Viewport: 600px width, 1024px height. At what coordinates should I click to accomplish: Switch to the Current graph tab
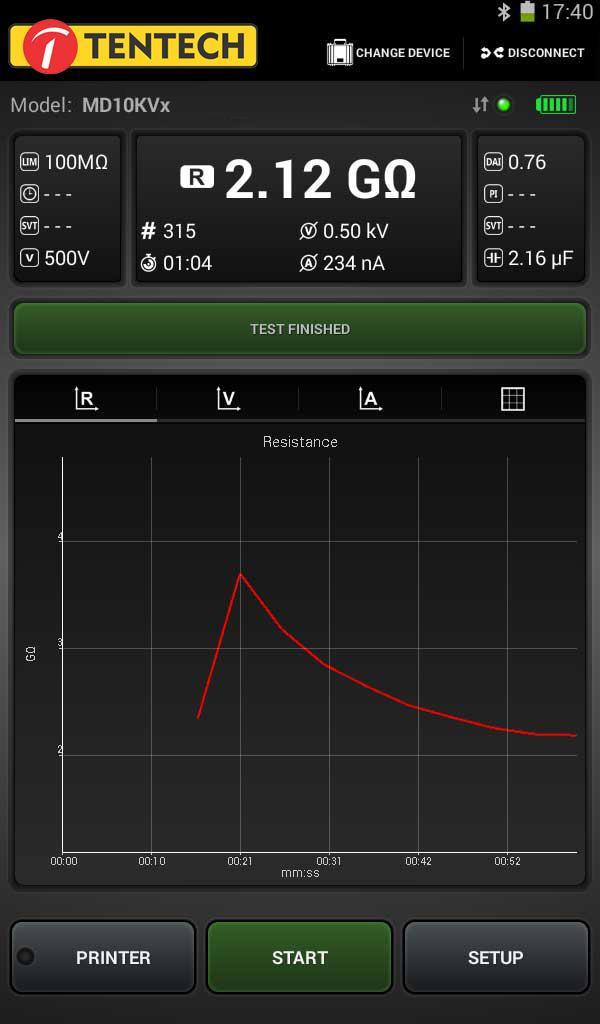click(370, 398)
